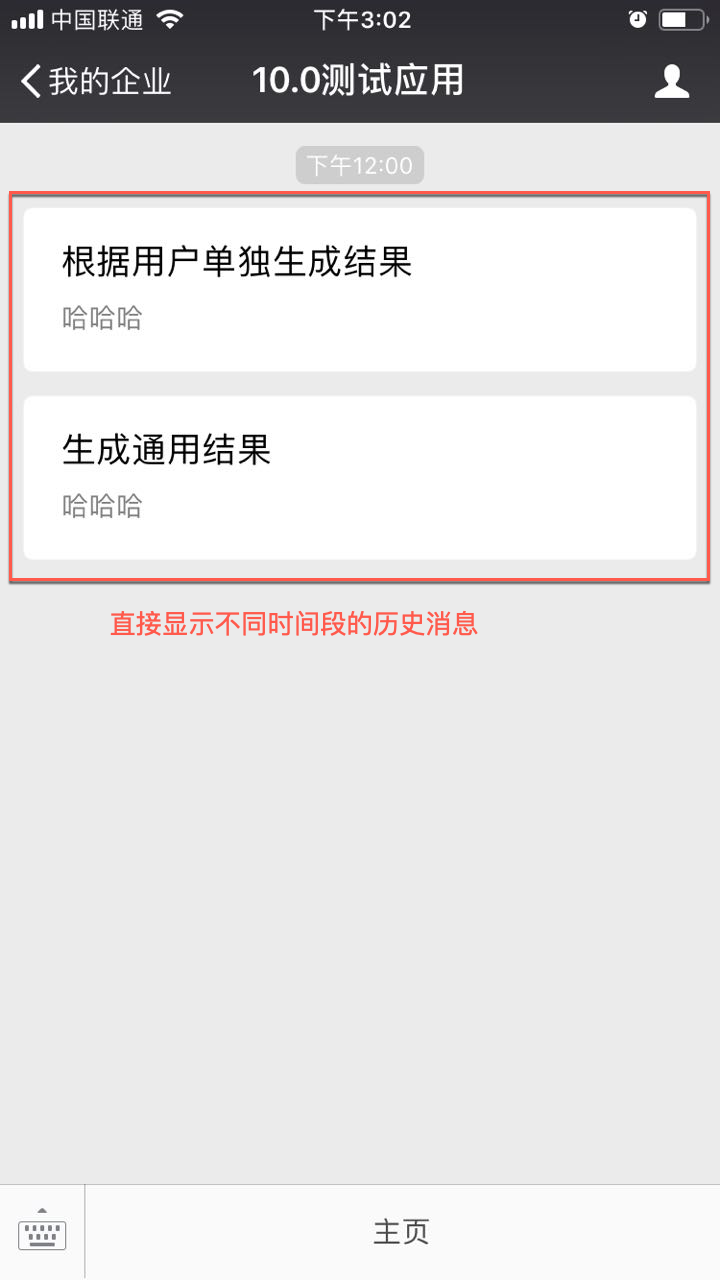Image resolution: width=720 pixels, height=1280 pixels.
Task: Open the 根据用户单独生成结果 message card
Action: coord(359,289)
